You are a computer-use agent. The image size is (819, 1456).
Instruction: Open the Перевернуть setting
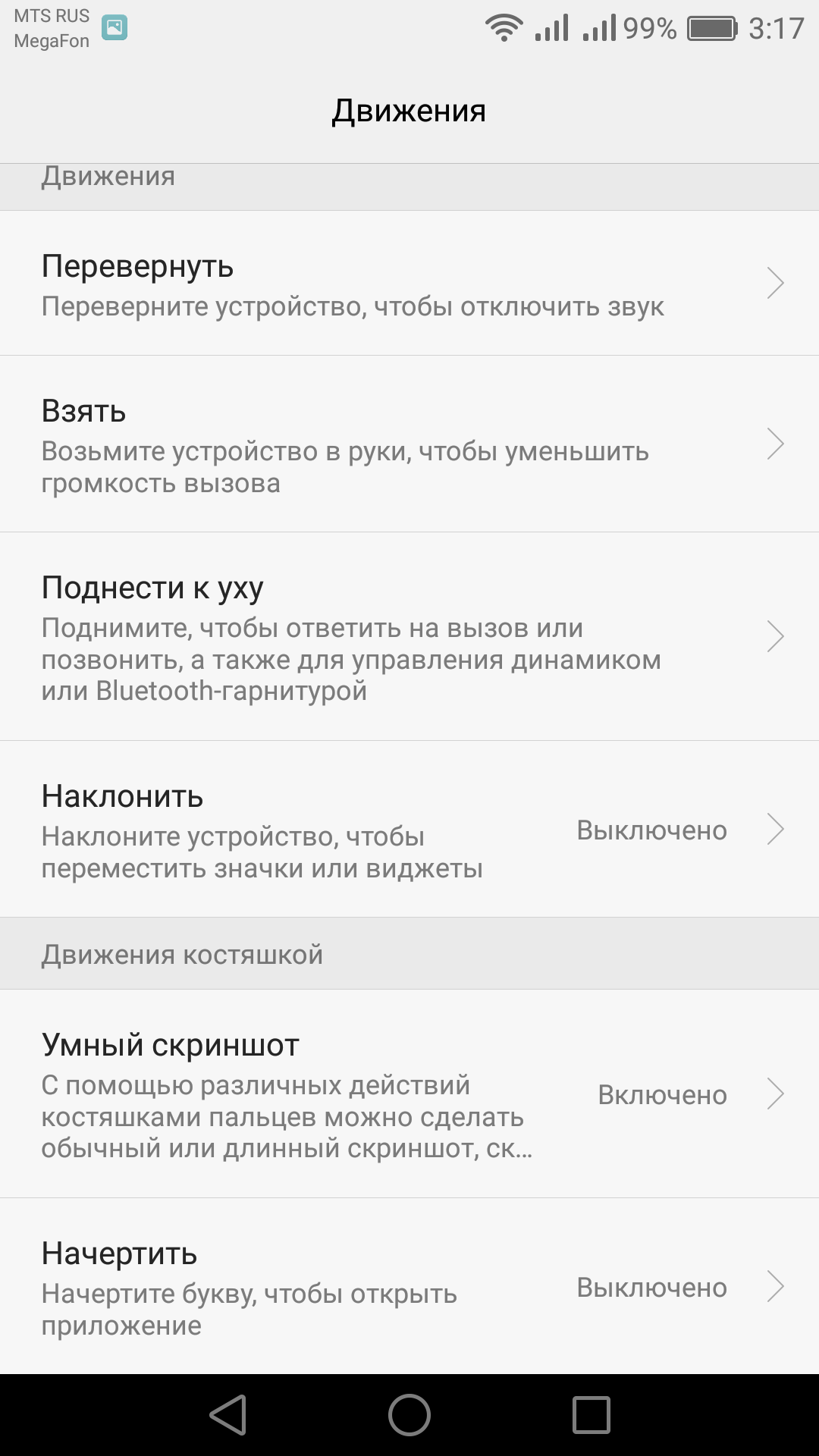pos(409,283)
